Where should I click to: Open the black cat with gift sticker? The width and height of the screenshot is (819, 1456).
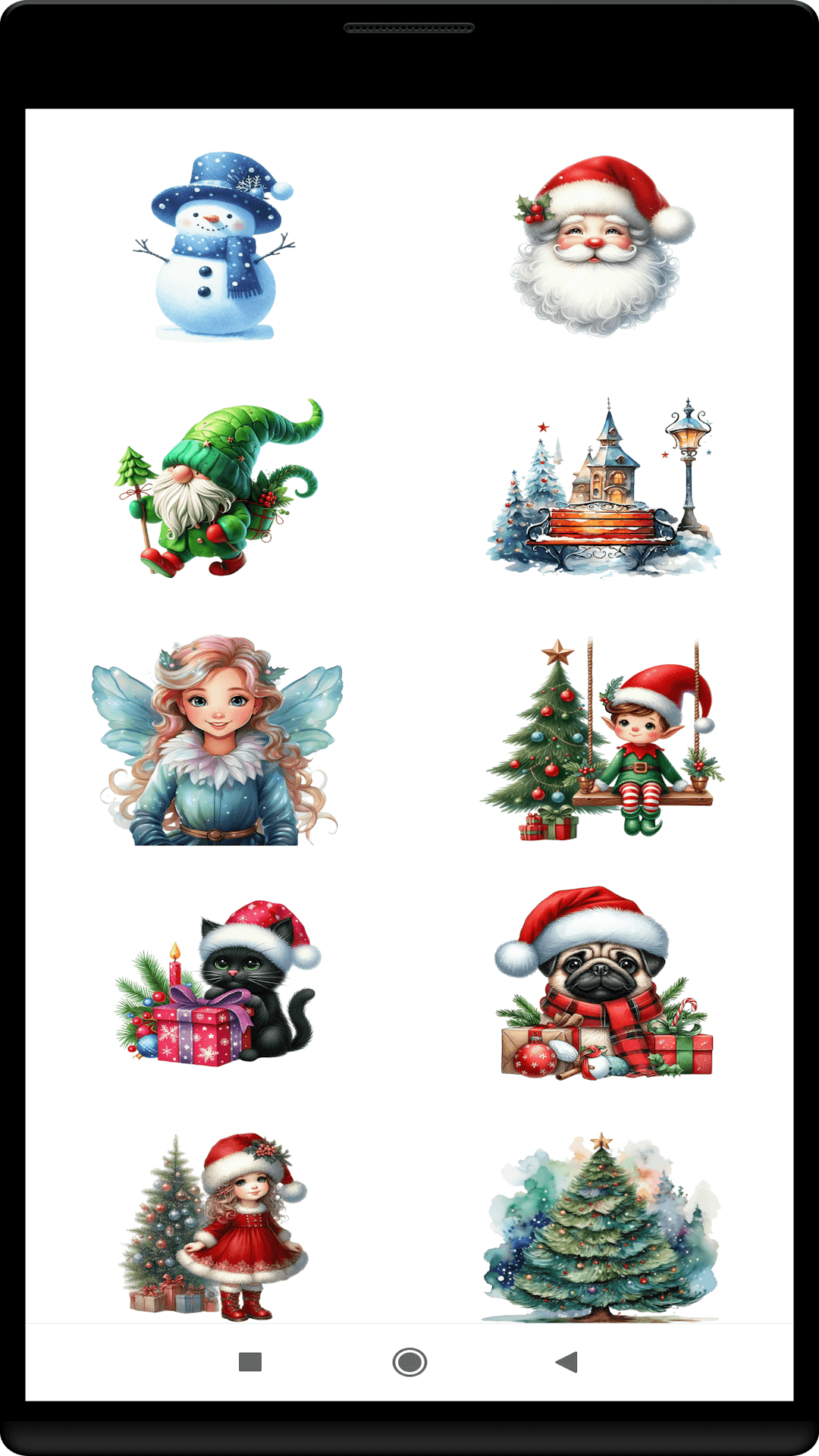pos(218,983)
